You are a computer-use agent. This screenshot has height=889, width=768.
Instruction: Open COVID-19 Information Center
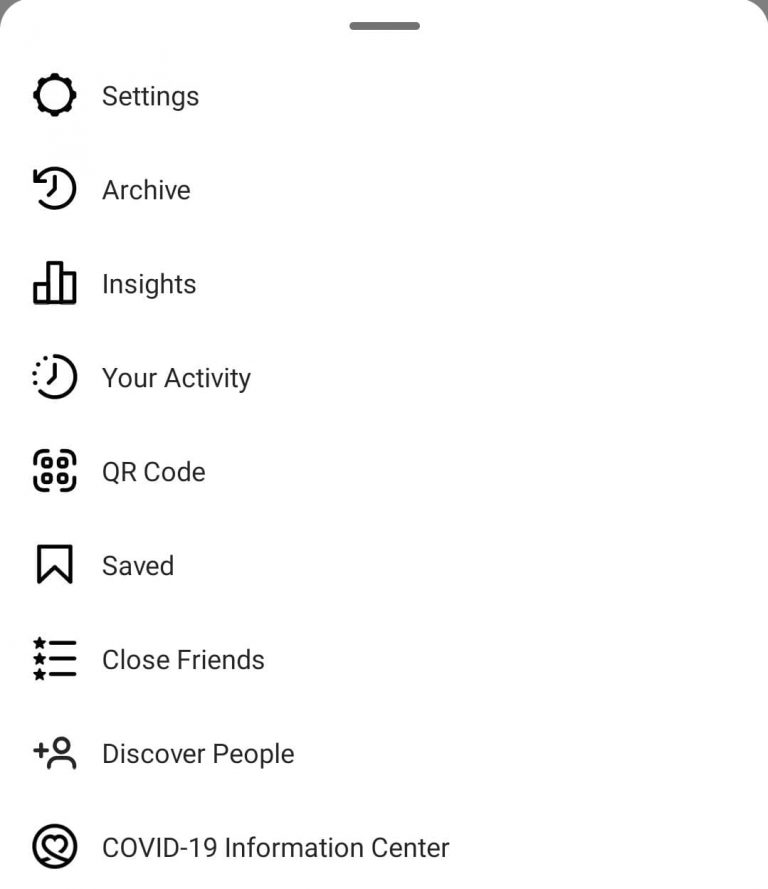[275, 848]
